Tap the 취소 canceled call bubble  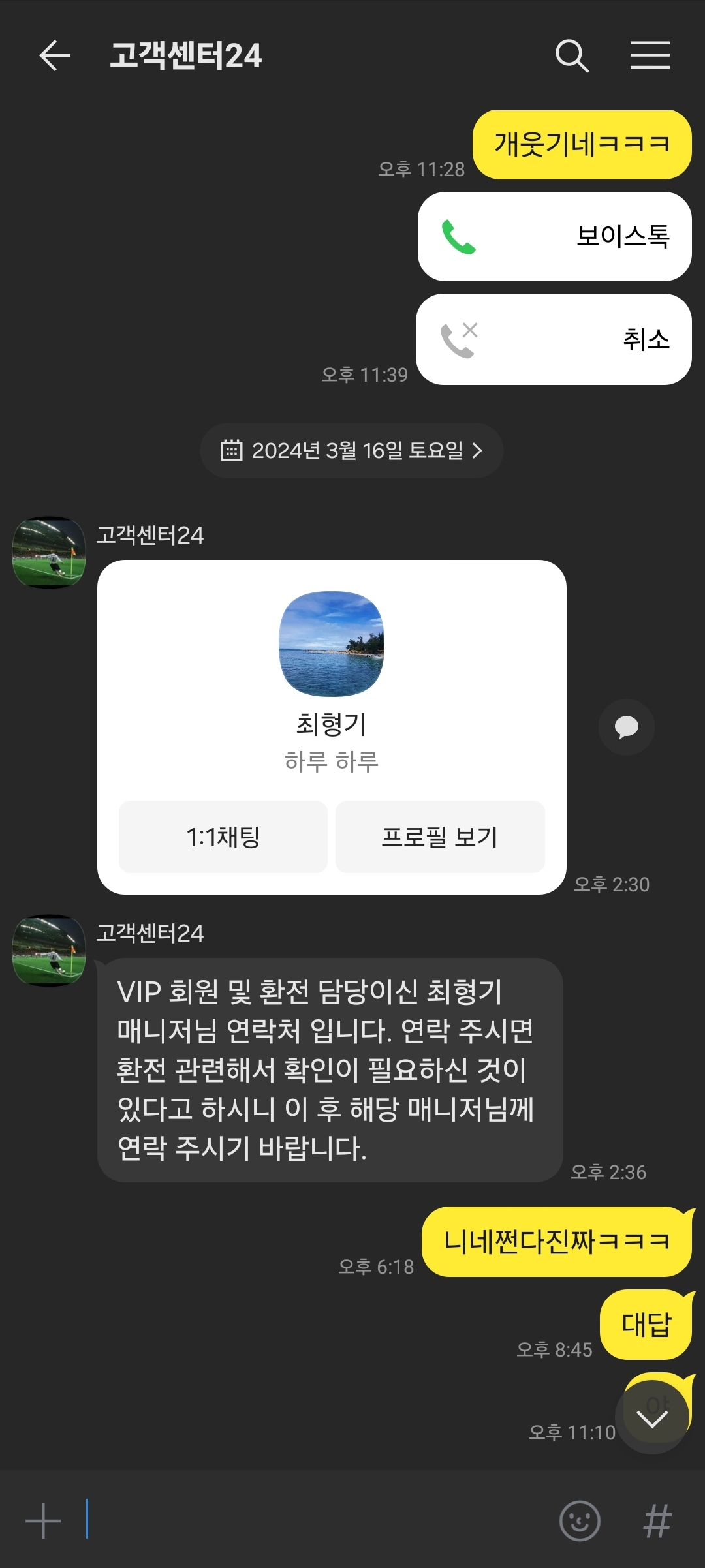(554, 339)
